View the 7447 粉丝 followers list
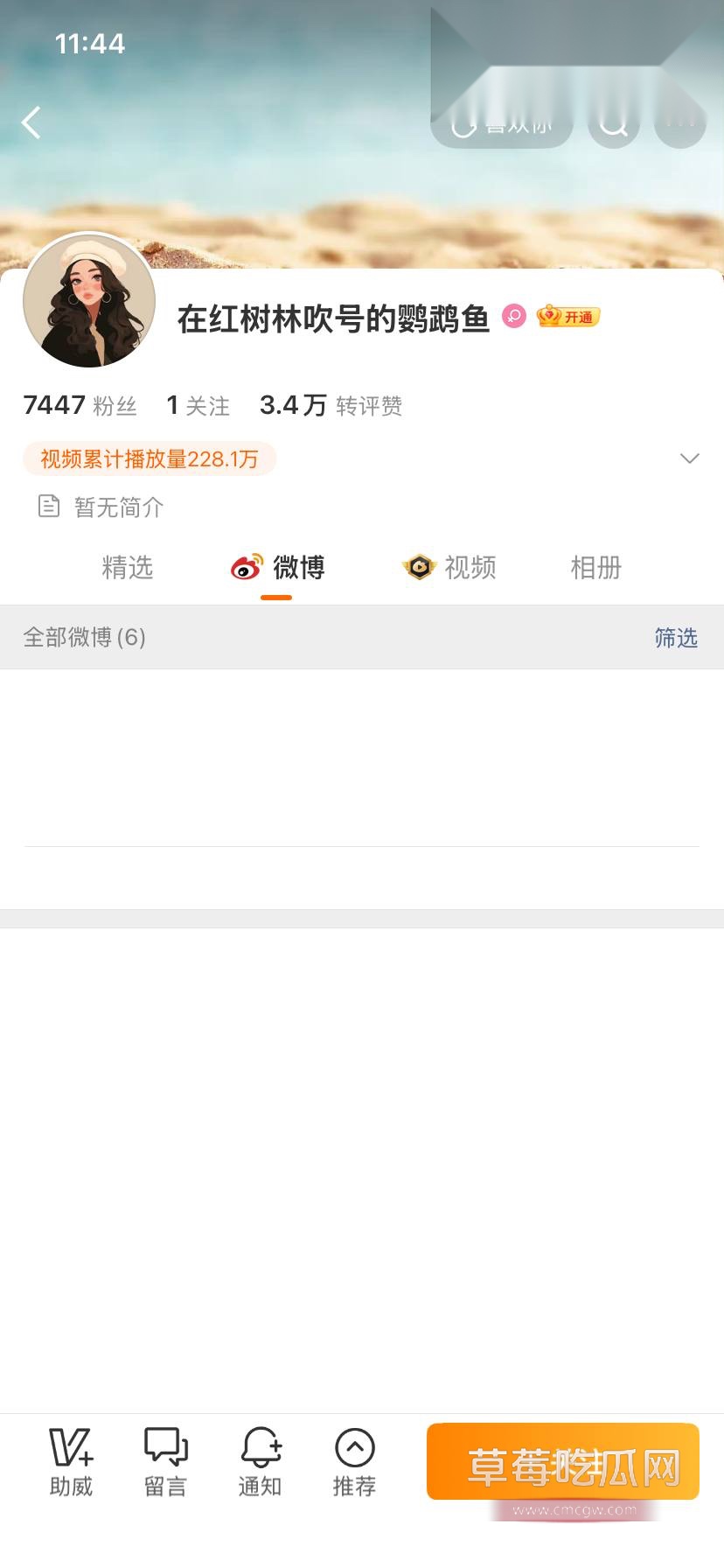The width and height of the screenshot is (724, 1568). 80,406
